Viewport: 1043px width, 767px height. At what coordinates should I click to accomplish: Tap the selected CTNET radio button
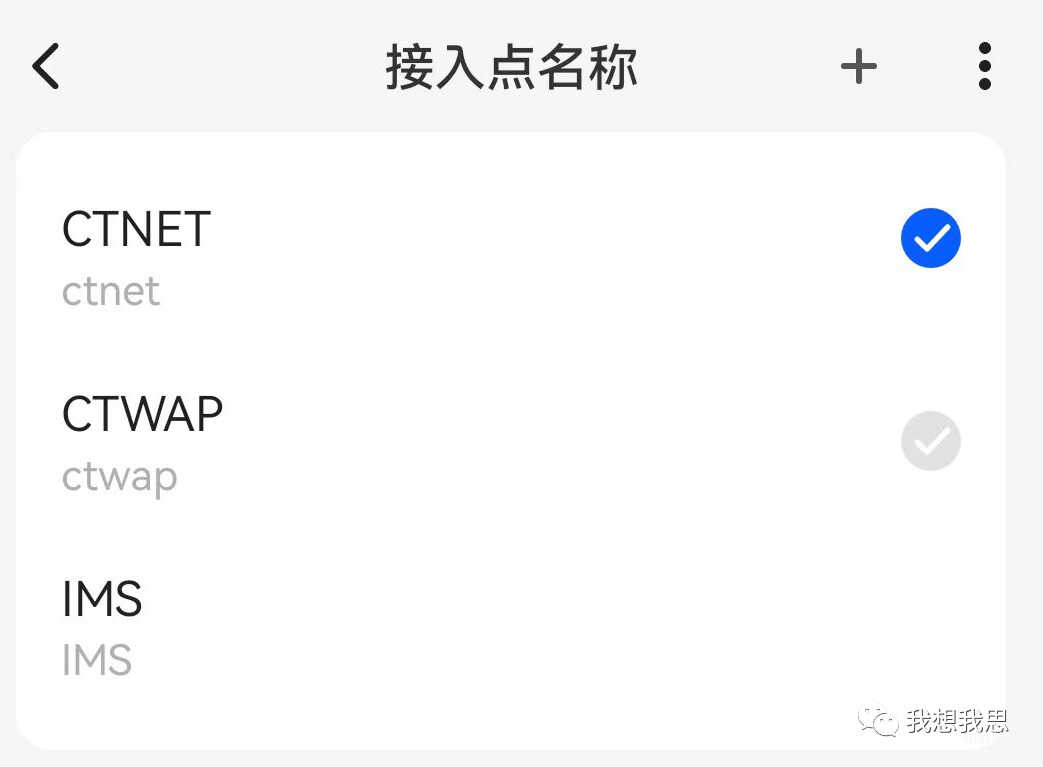pyautogui.click(x=930, y=238)
